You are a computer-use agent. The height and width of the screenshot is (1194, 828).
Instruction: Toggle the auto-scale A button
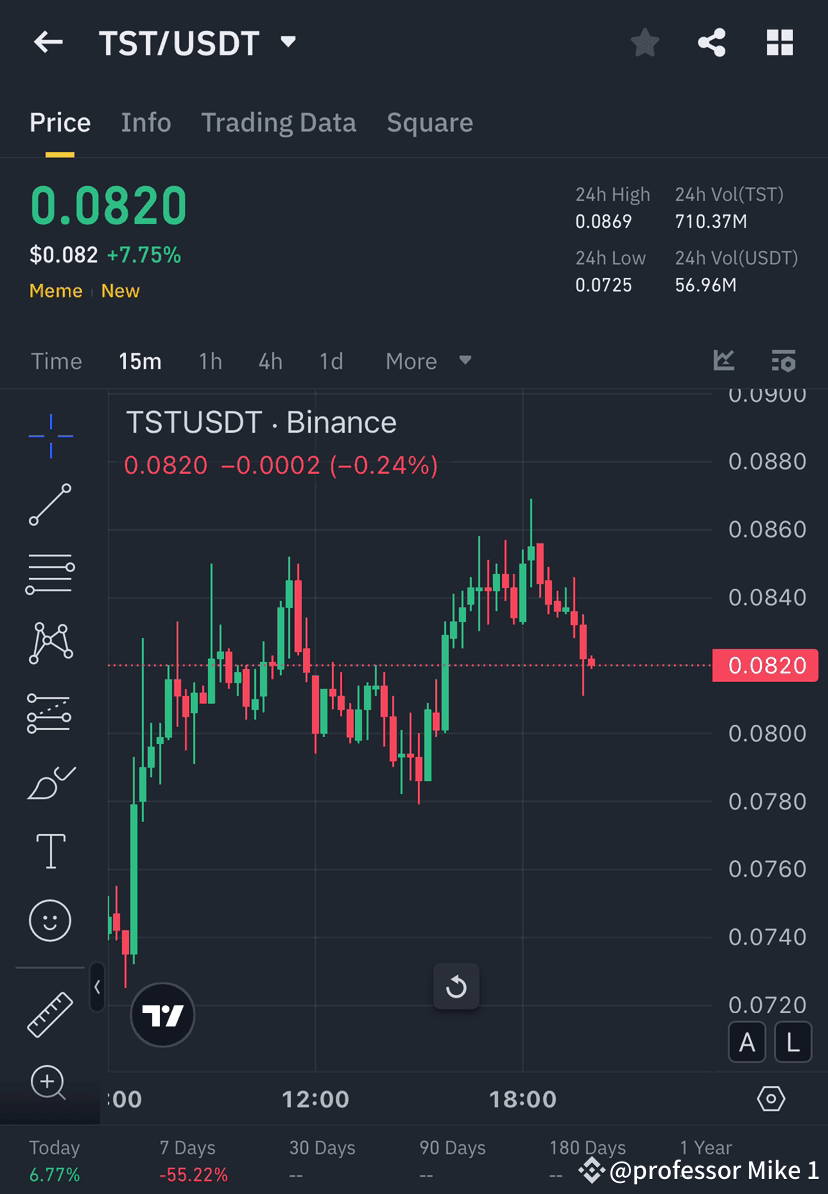(747, 1042)
